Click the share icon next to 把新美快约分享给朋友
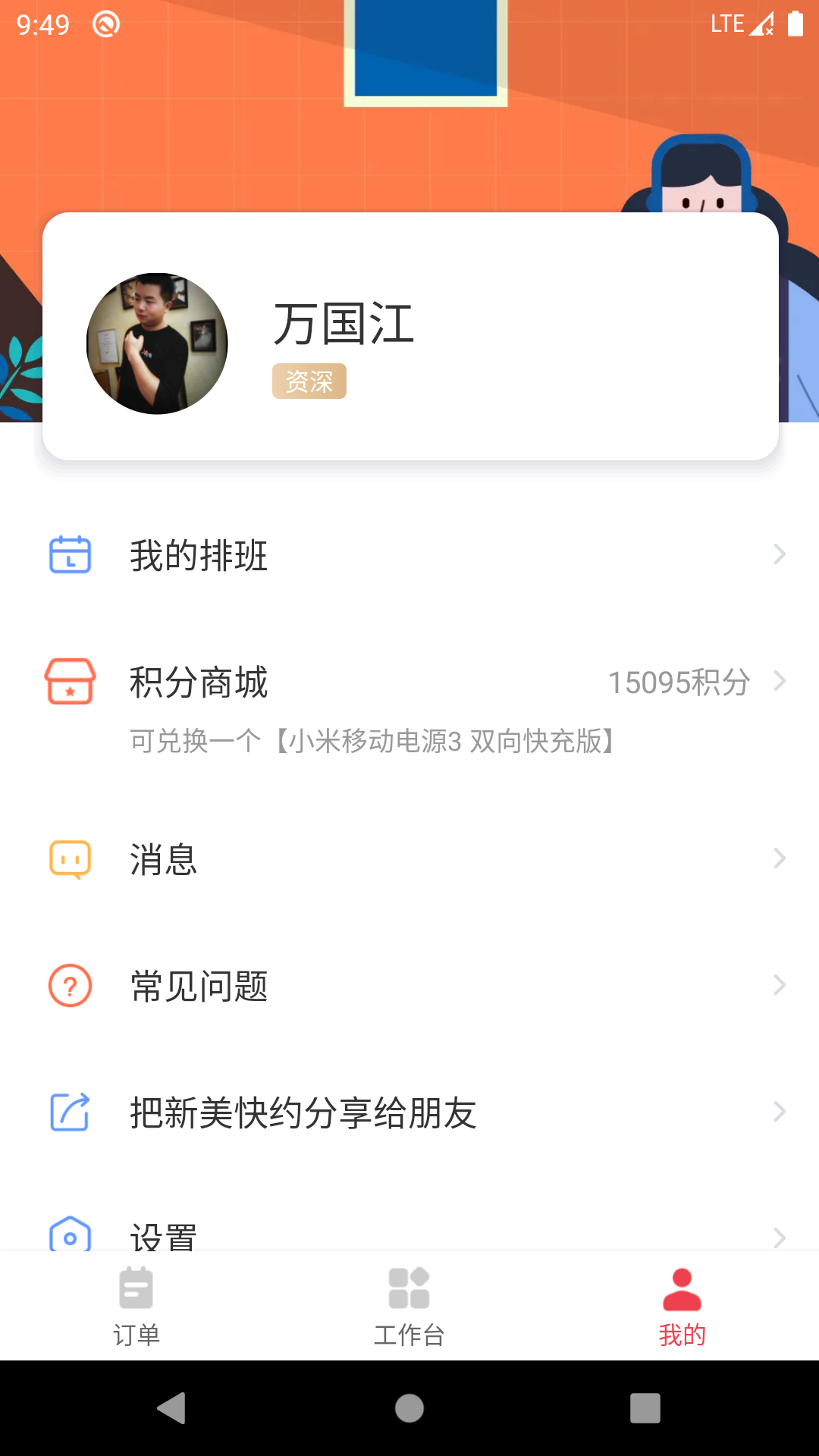This screenshot has width=819, height=1456. 69,1112
